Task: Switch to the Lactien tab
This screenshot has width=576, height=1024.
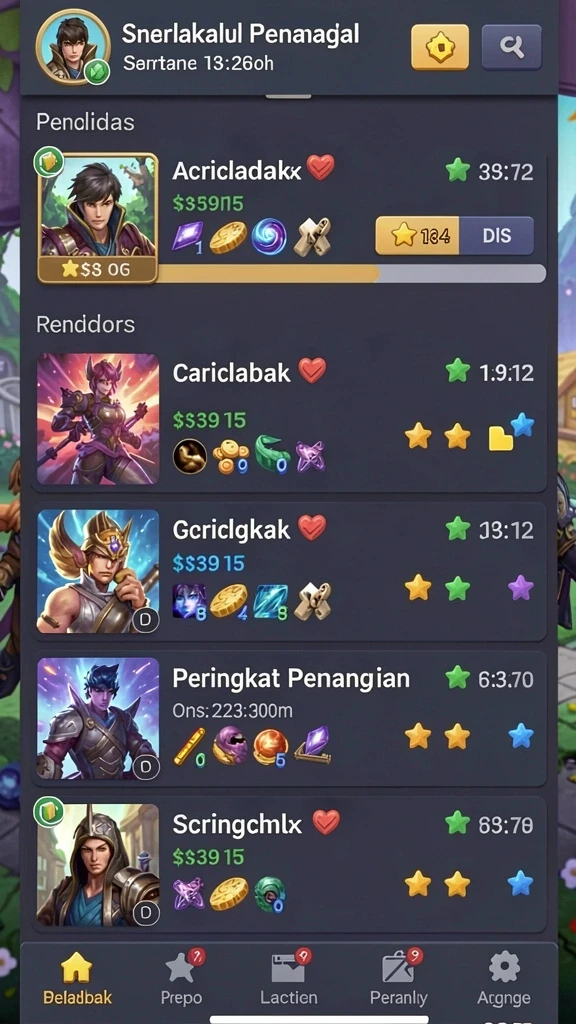Action: [289, 978]
